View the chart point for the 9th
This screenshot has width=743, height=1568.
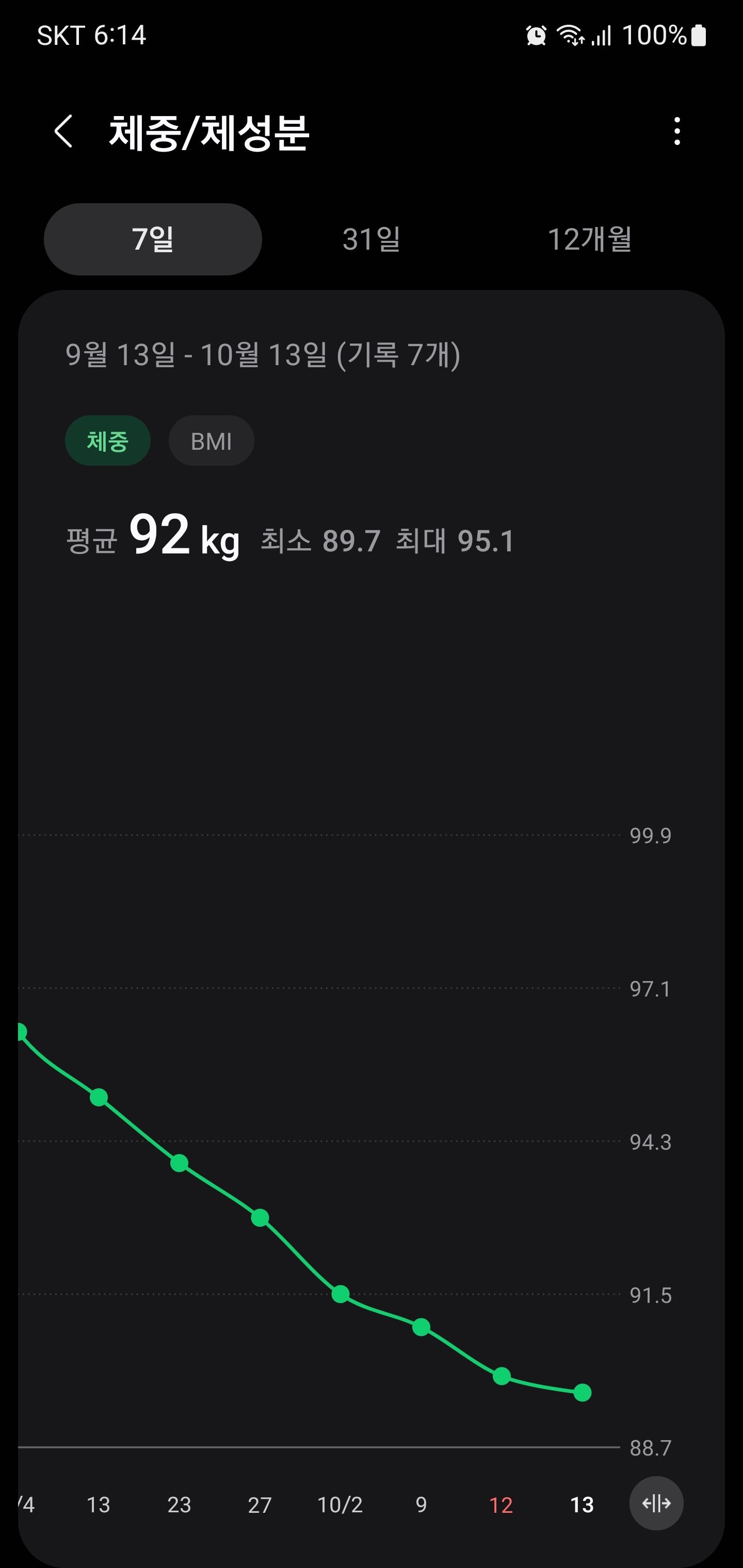tap(421, 1327)
